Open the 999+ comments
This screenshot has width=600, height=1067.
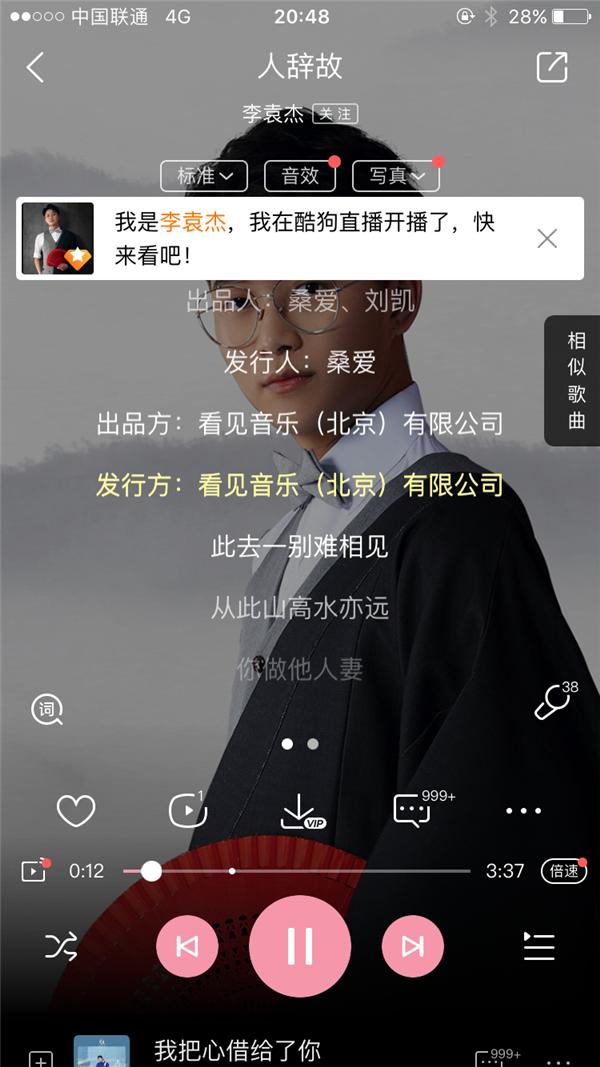coord(414,810)
